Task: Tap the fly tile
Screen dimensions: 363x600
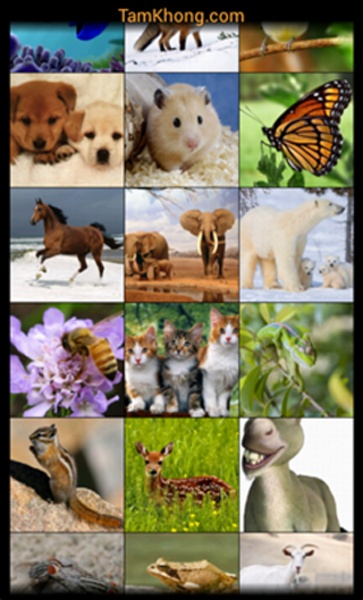Action: coord(67,563)
